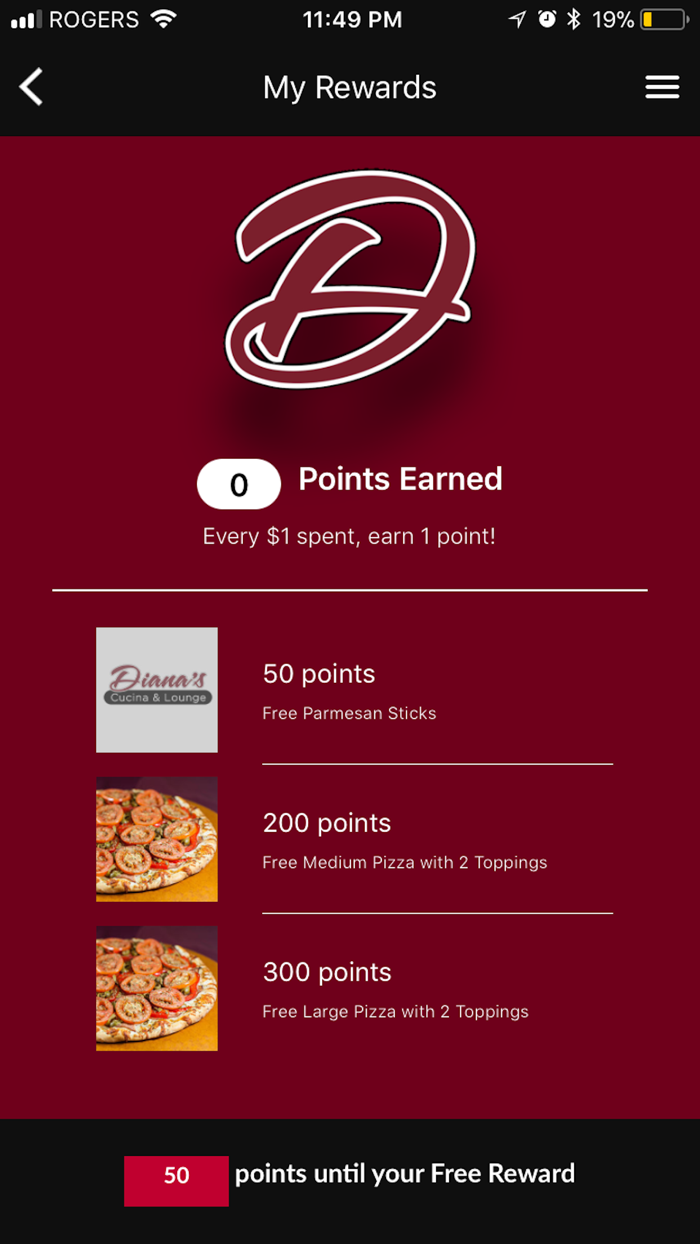This screenshot has width=700, height=1244.
Task: Go back from My Rewards
Action: coord(32,88)
